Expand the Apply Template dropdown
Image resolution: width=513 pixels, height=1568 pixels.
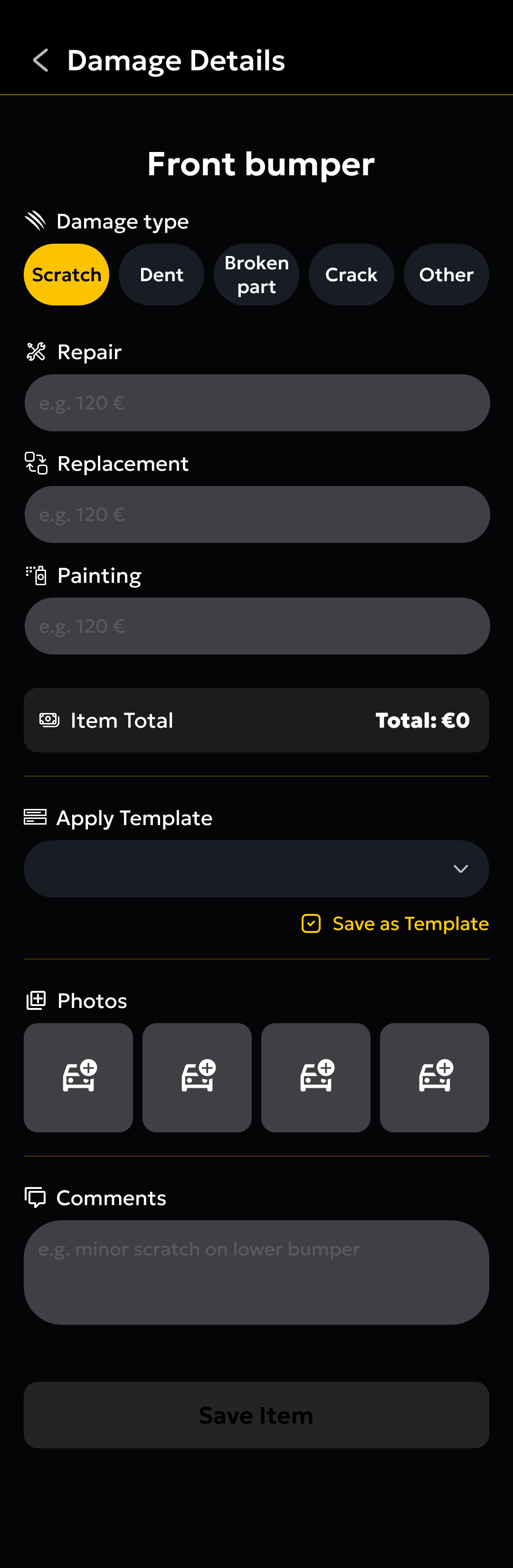[x=256, y=869]
